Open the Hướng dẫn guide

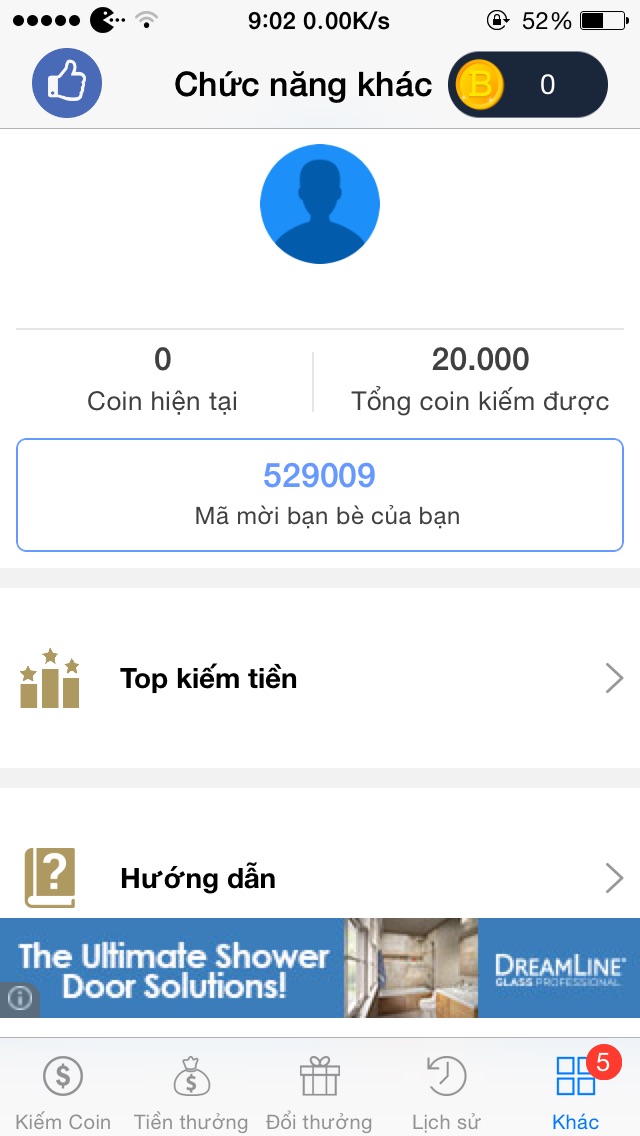pyautogui.click(x=320, y=878)
